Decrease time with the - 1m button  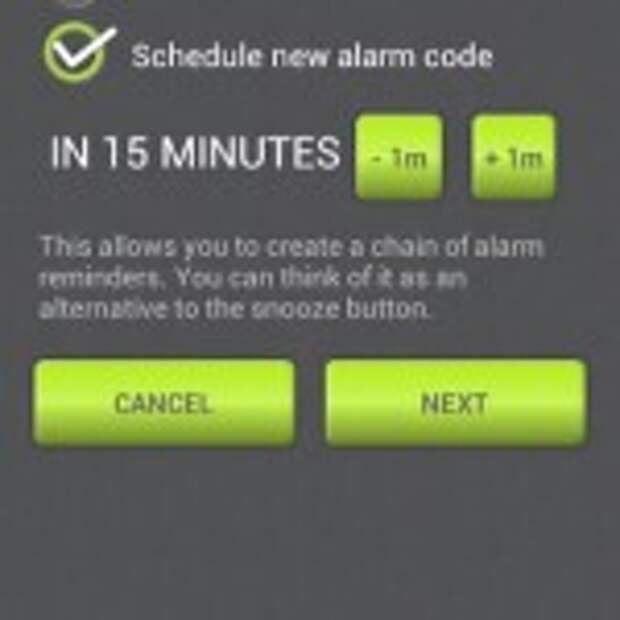(399, 157)
